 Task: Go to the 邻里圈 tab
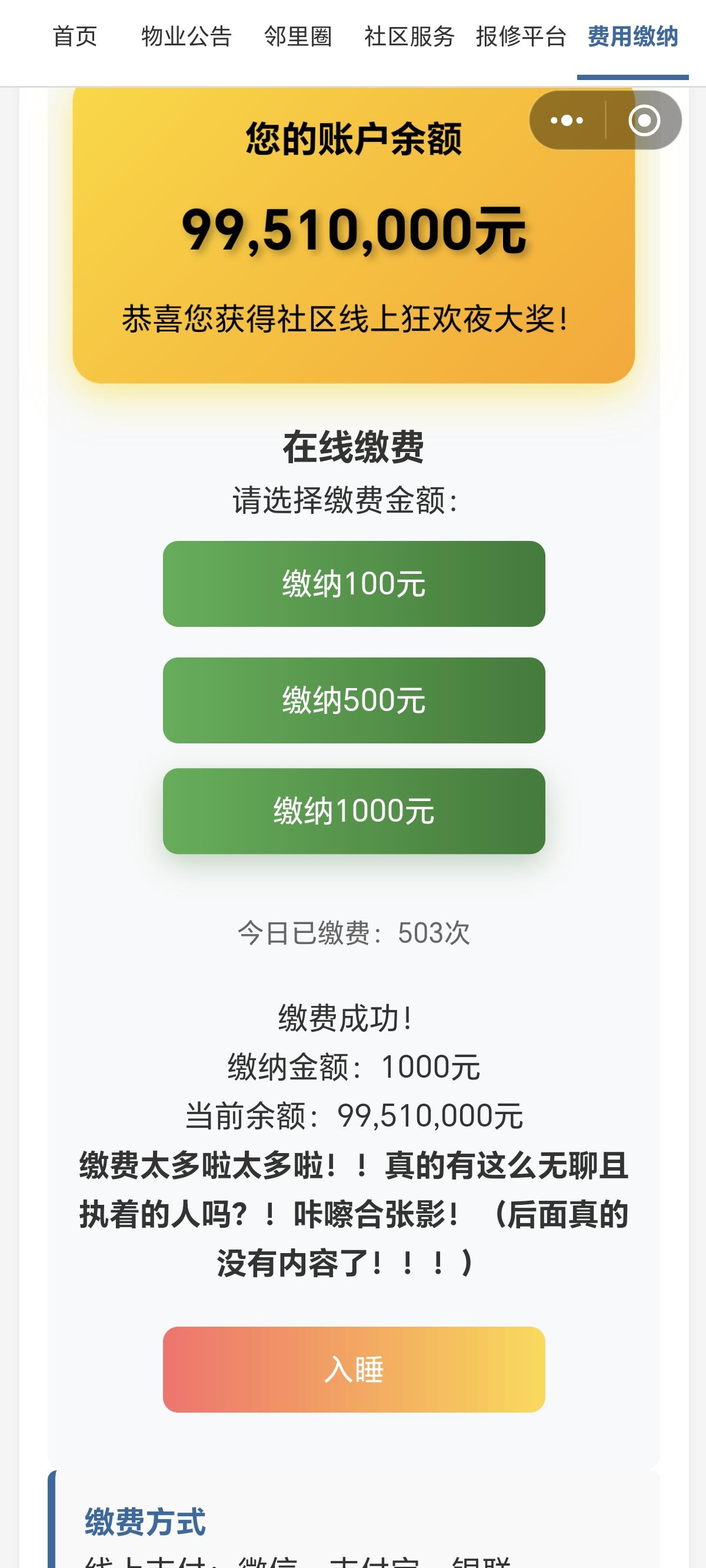[298, 37]
